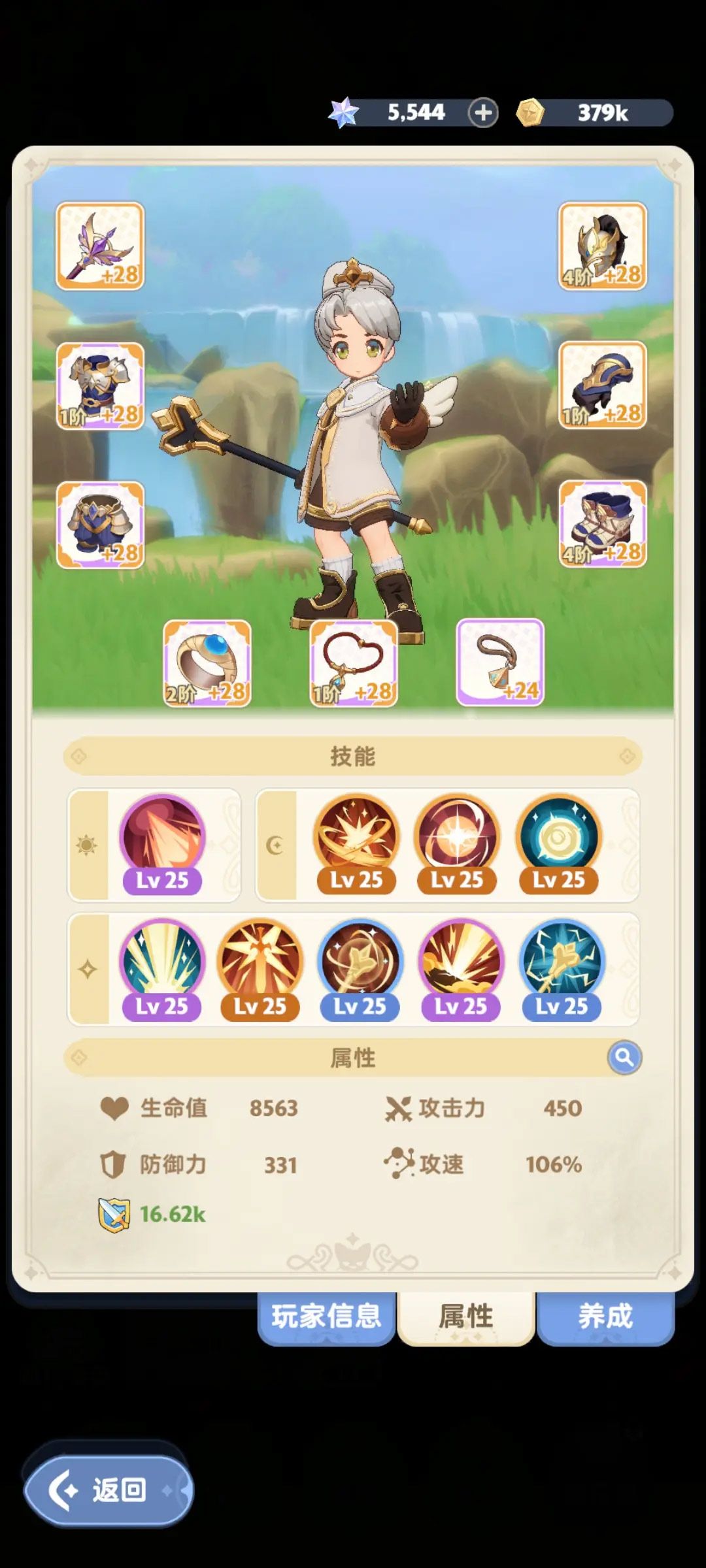This screenshot has height=1568, width=706.
Task: Tap the plus button next to 5,544
Action: [483, 113]
